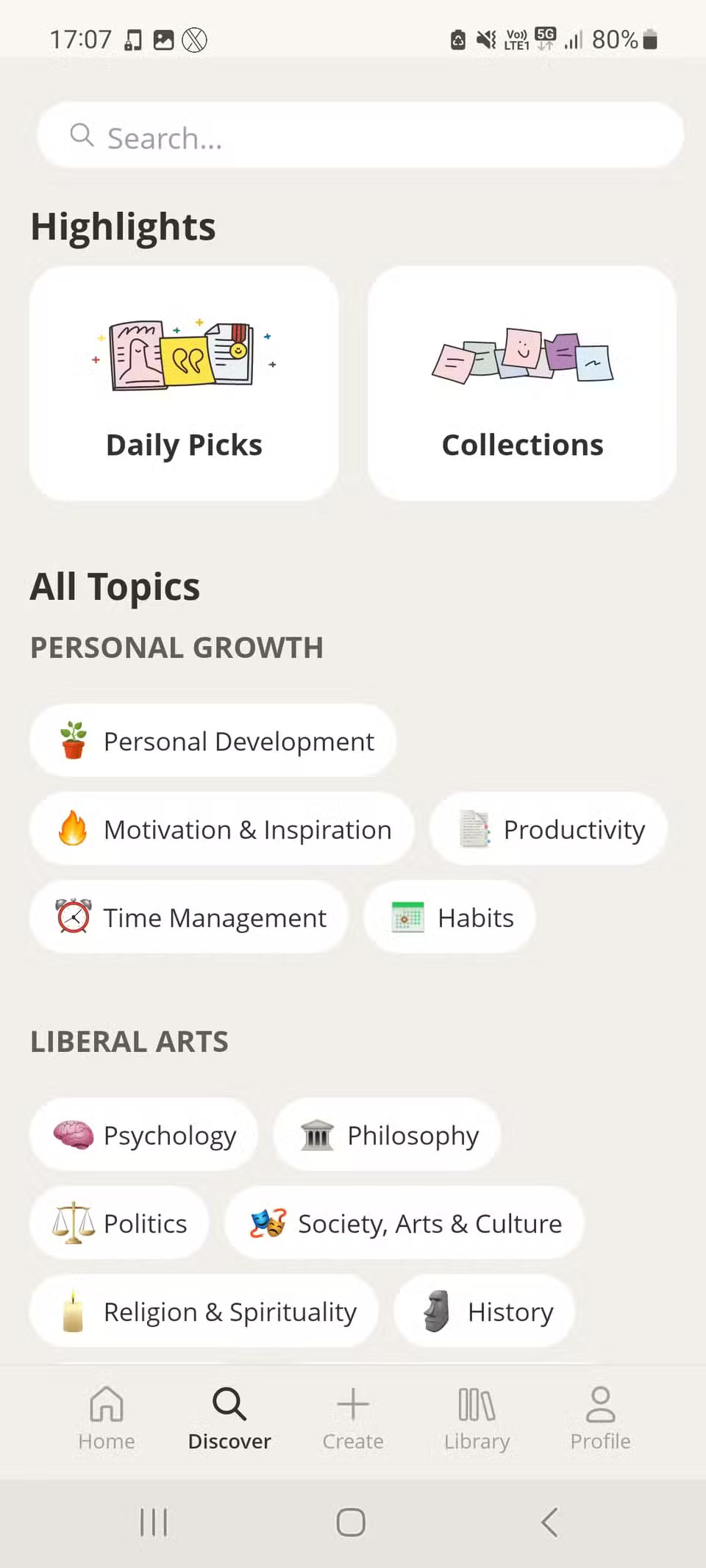Select the Personal Development topic

(213, 740)
